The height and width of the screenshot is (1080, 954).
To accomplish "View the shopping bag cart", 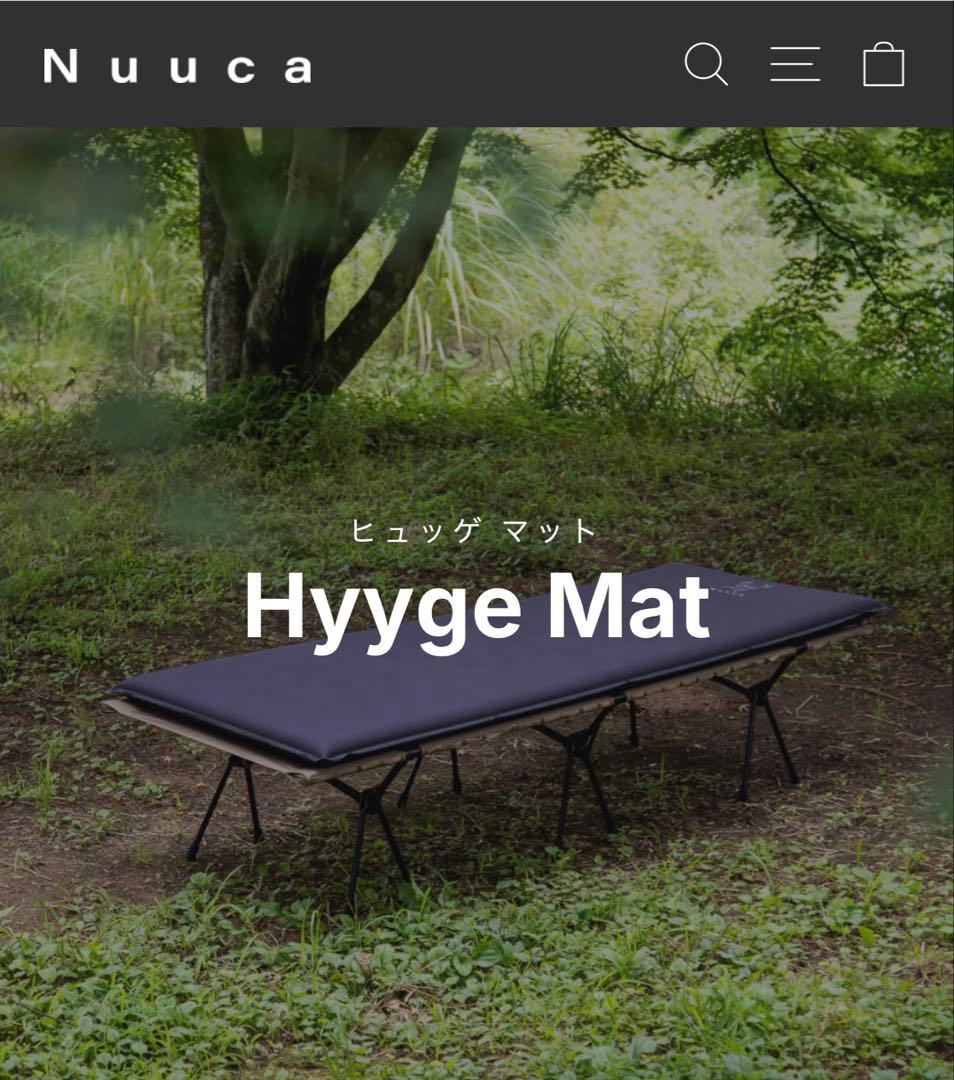I will [x=883, y=66].
